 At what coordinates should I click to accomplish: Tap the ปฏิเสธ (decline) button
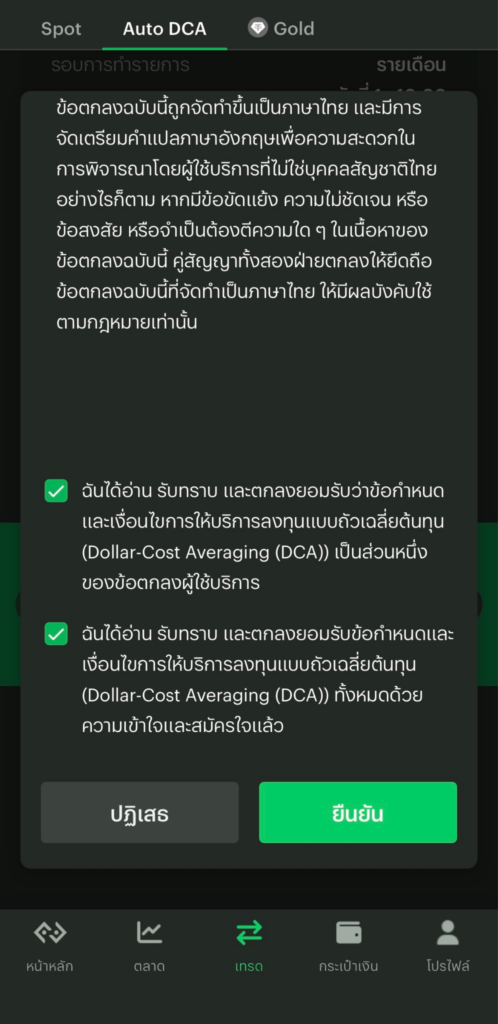coord(140,812)
